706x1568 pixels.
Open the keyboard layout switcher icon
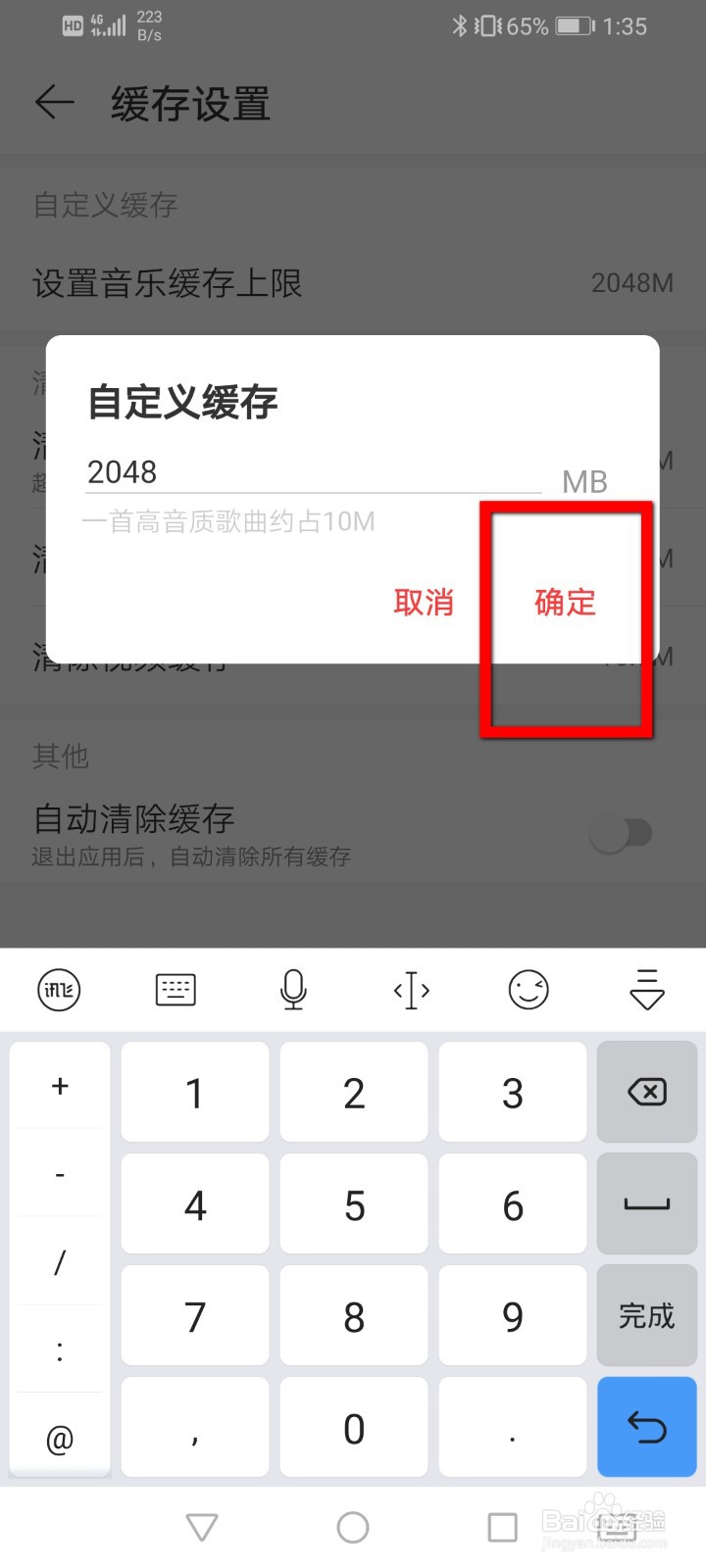pos(176,990)
